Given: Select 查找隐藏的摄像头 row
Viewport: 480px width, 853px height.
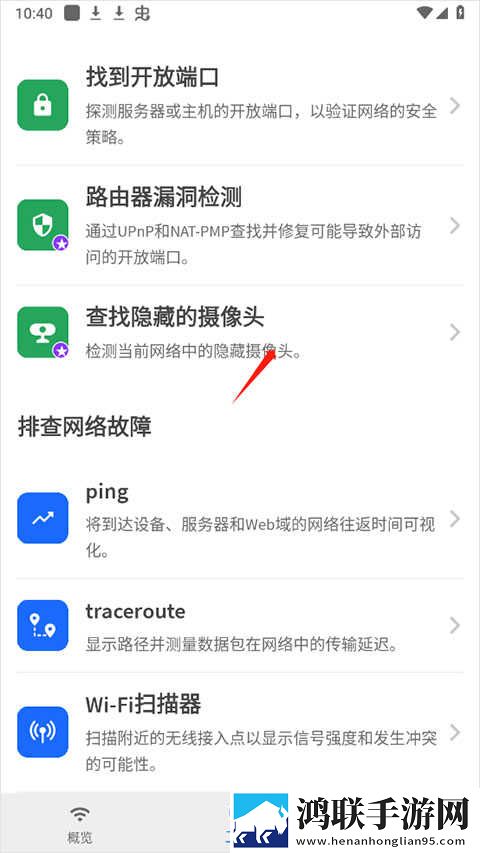Looking at the screenshot, I should 240,332.
